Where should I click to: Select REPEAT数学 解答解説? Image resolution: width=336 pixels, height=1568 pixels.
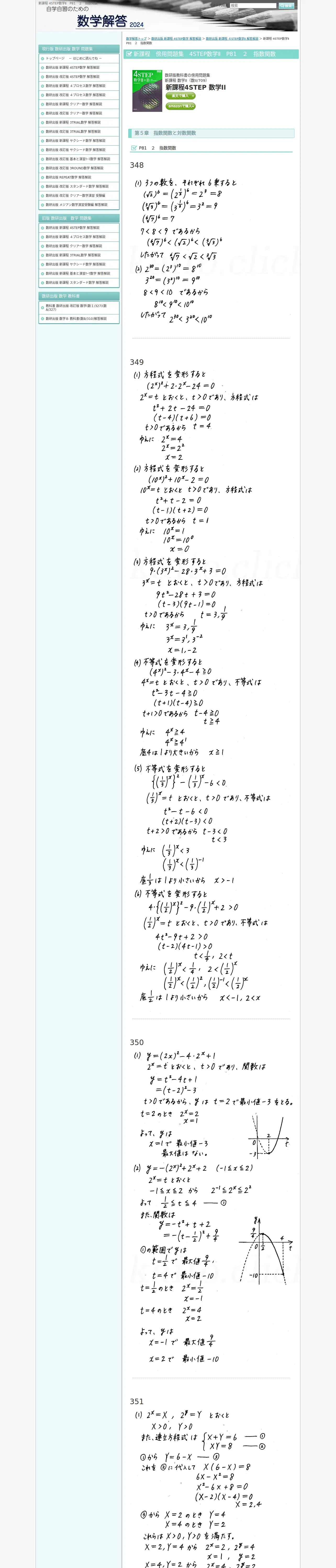tap(68, 177)
